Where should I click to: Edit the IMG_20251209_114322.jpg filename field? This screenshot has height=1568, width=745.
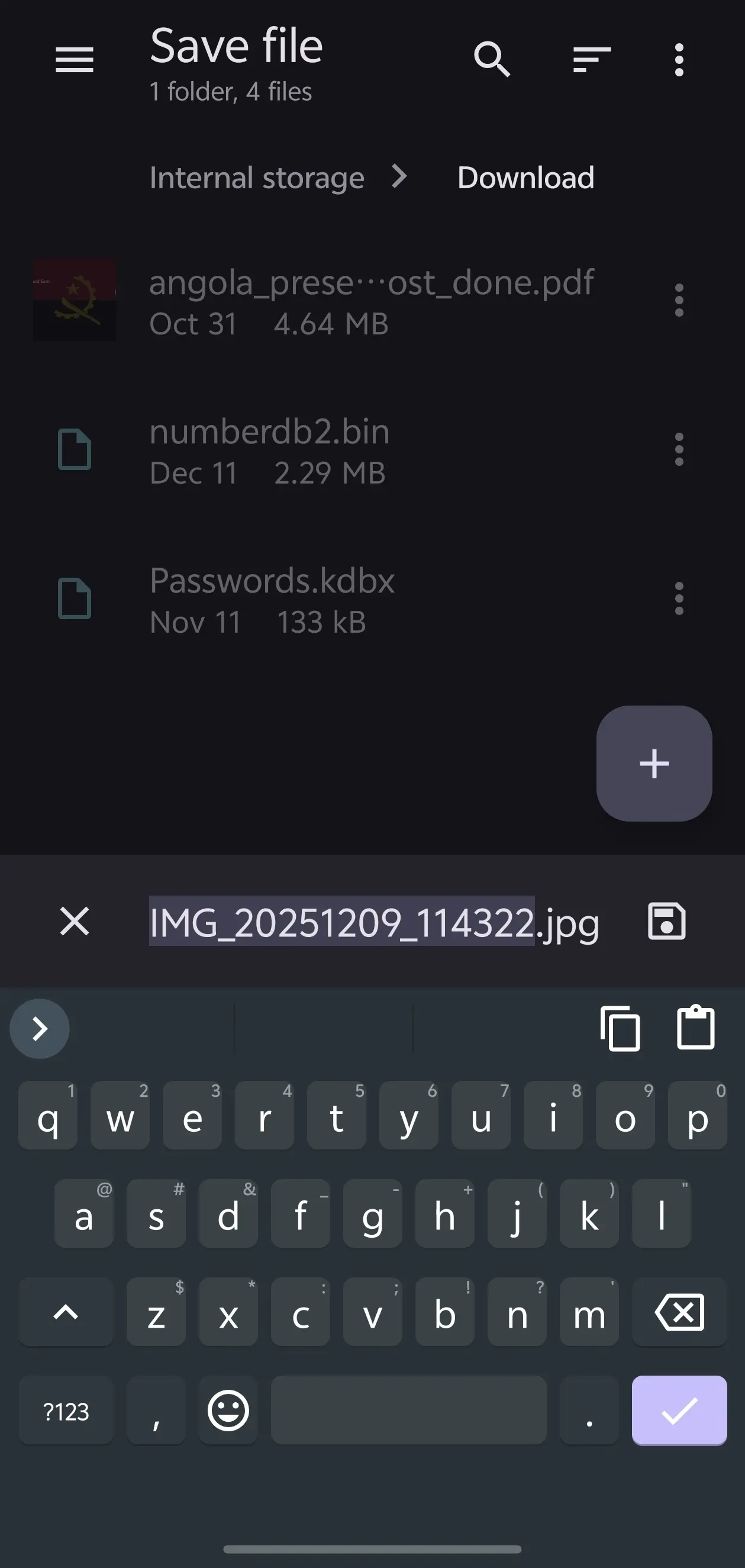click(374, 922)
